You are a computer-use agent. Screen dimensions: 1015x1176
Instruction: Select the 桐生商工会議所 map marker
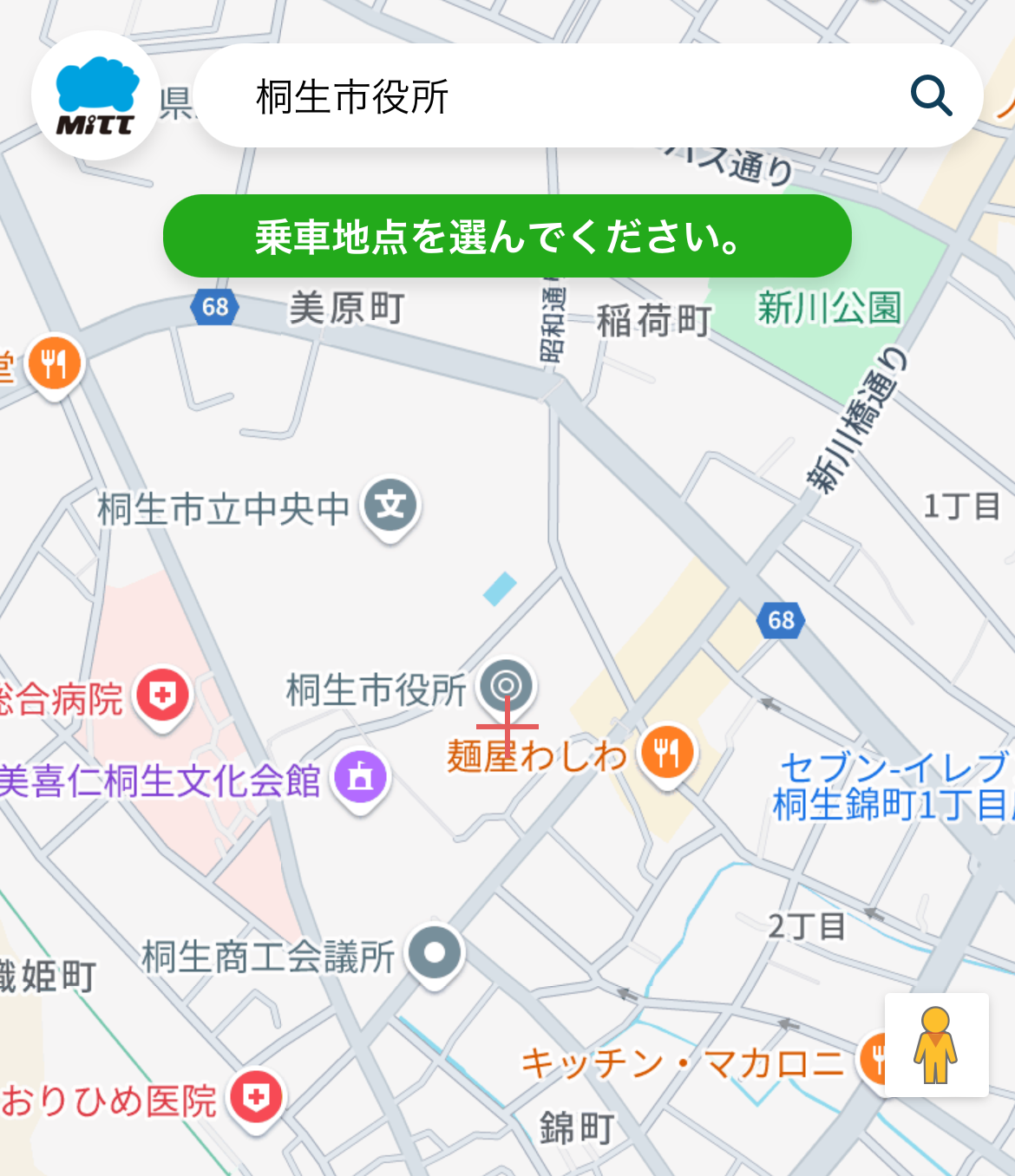point(435,953)
